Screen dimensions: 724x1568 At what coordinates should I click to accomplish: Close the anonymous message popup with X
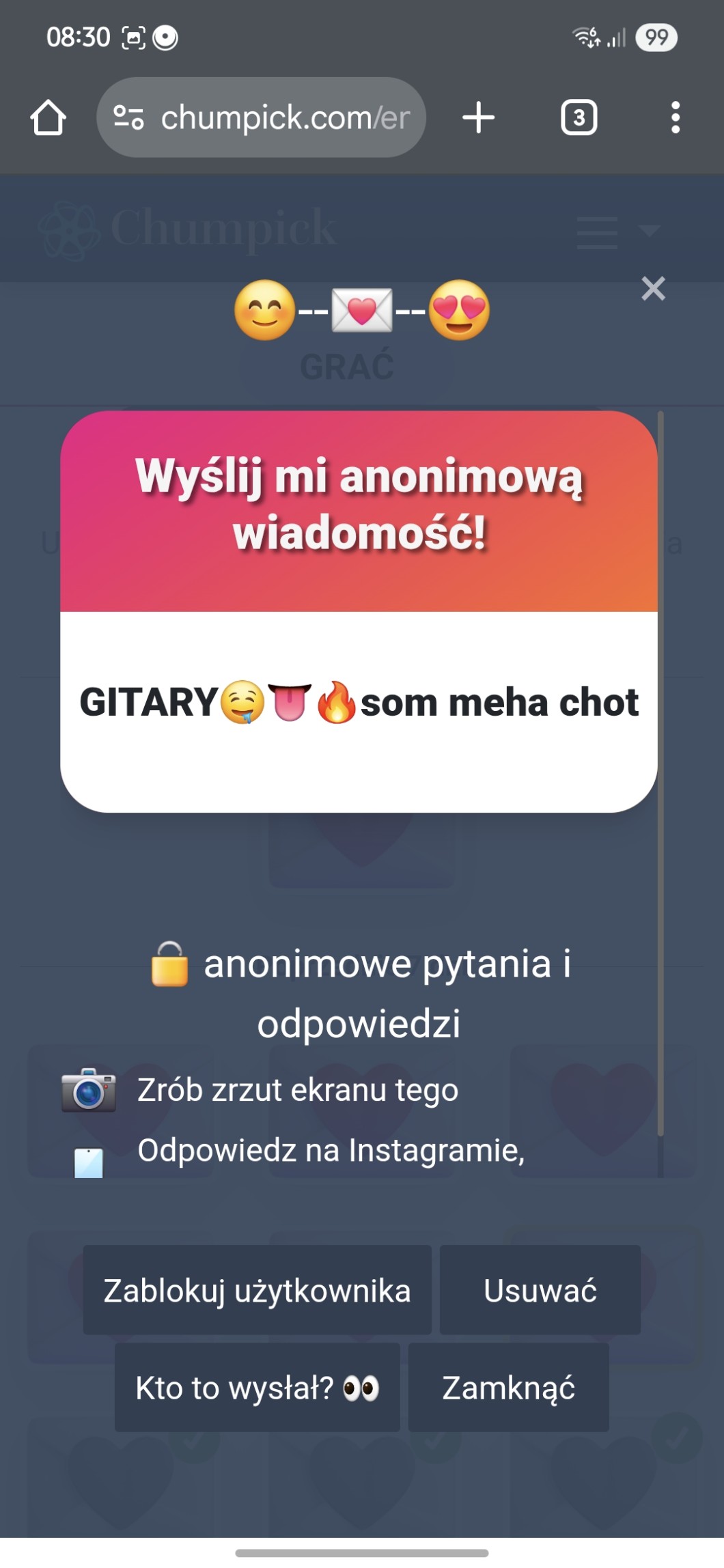tap(653, 289)
